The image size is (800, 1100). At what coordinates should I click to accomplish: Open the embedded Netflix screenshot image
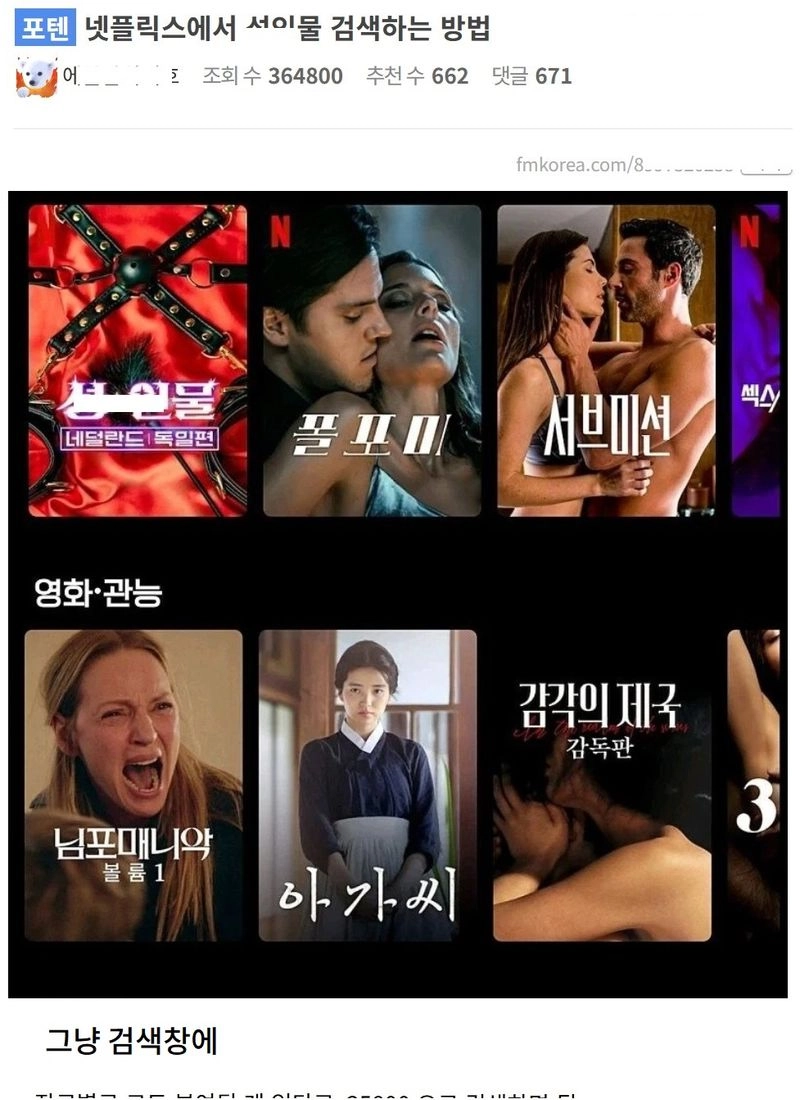tap(398, 594)
